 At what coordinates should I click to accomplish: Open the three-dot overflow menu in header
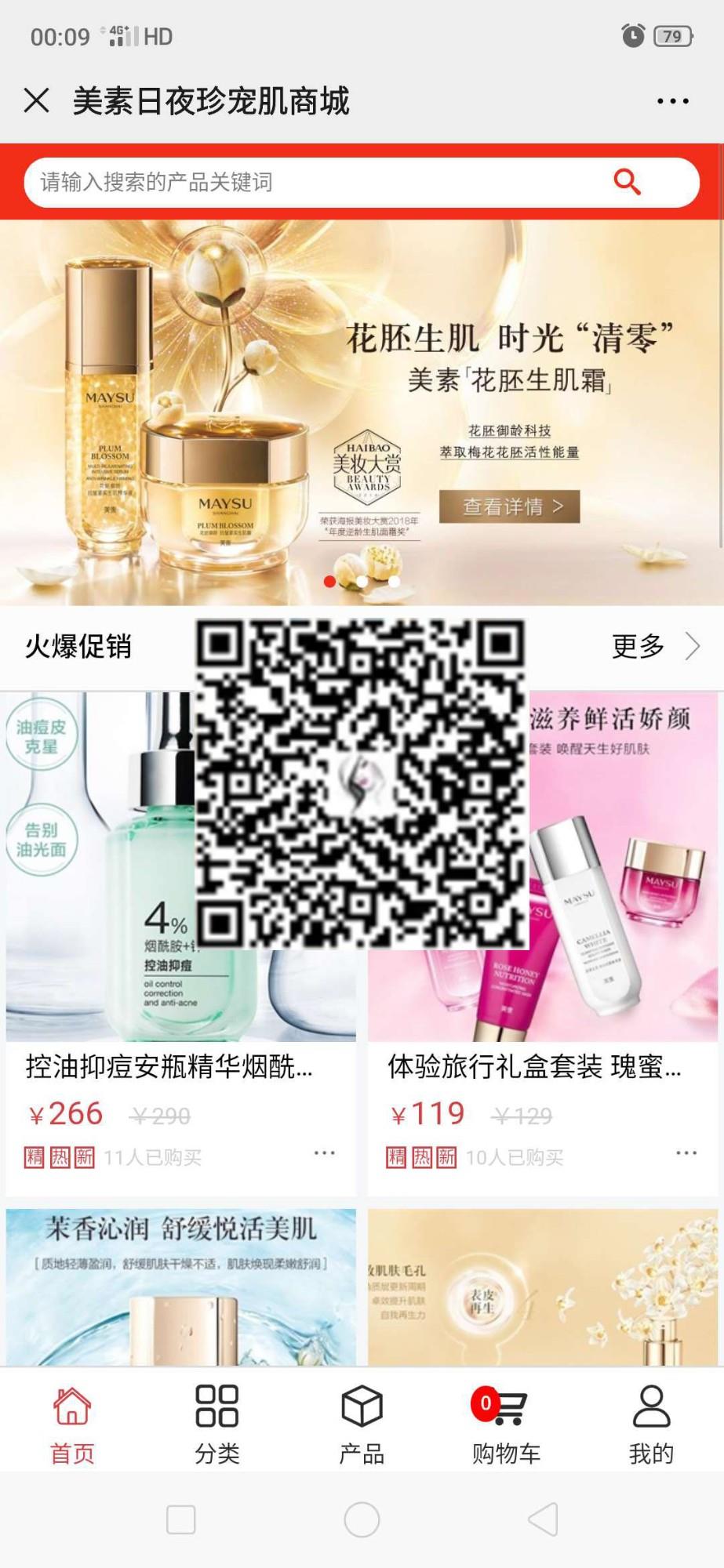point(672,101)
